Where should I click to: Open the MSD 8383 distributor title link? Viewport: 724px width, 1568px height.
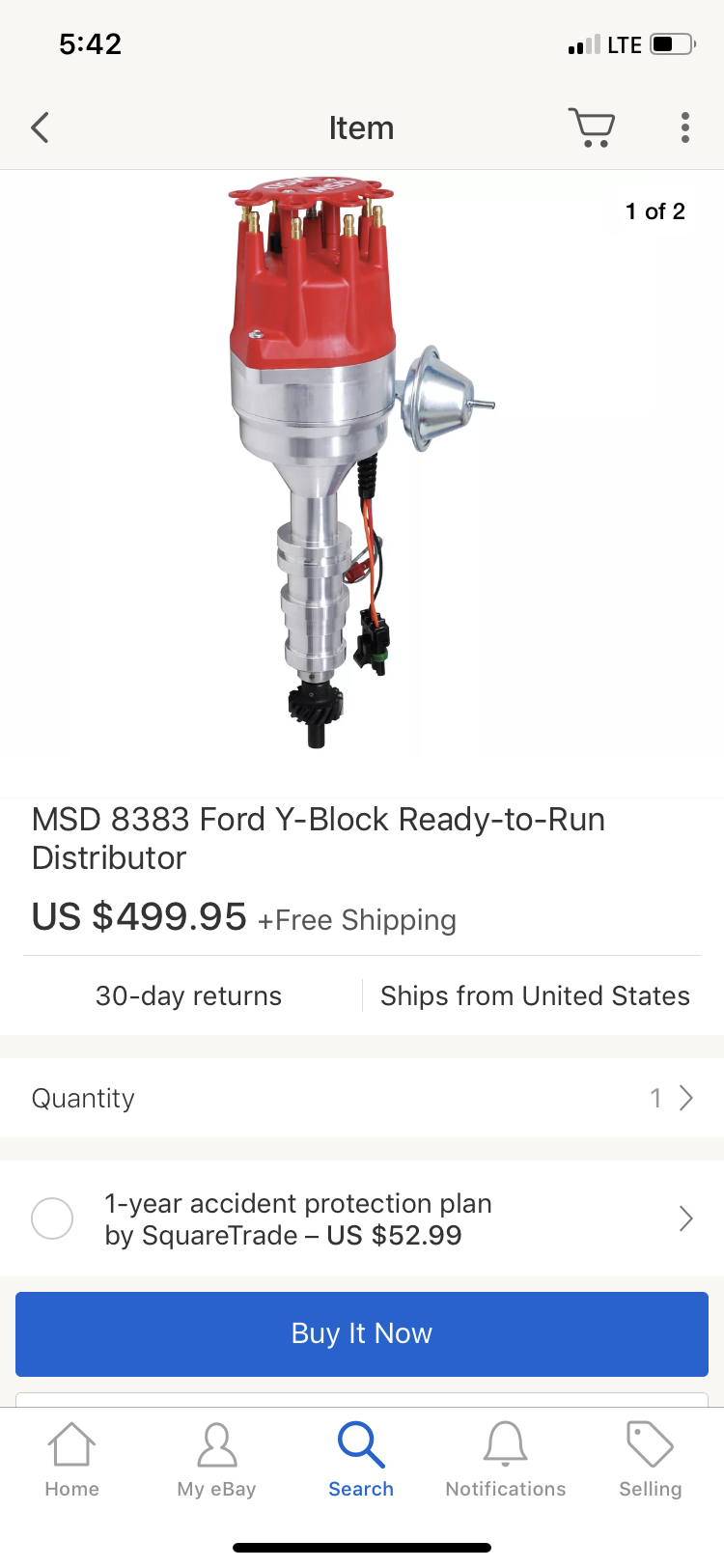[319, 838]
